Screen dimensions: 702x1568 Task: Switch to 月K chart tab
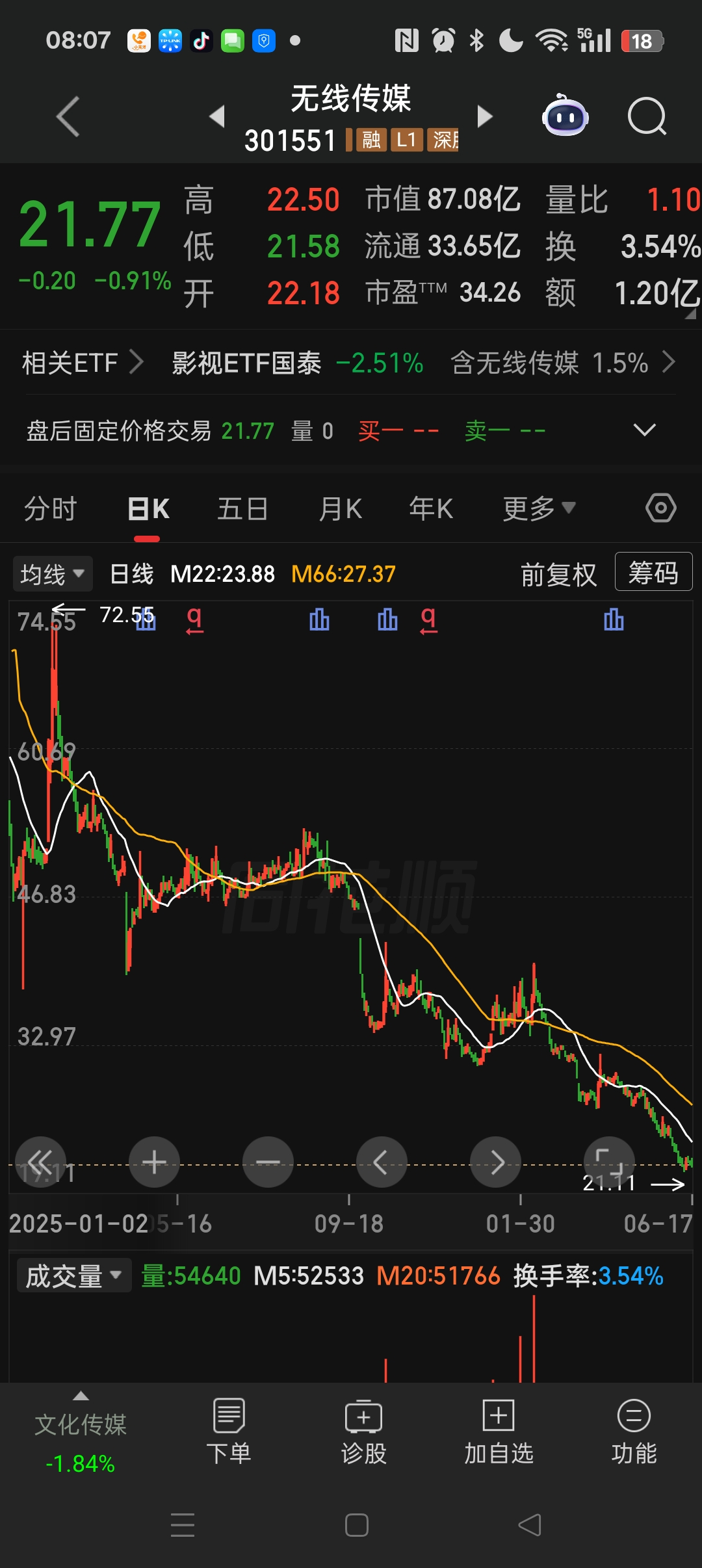click(x=340, y=508)
